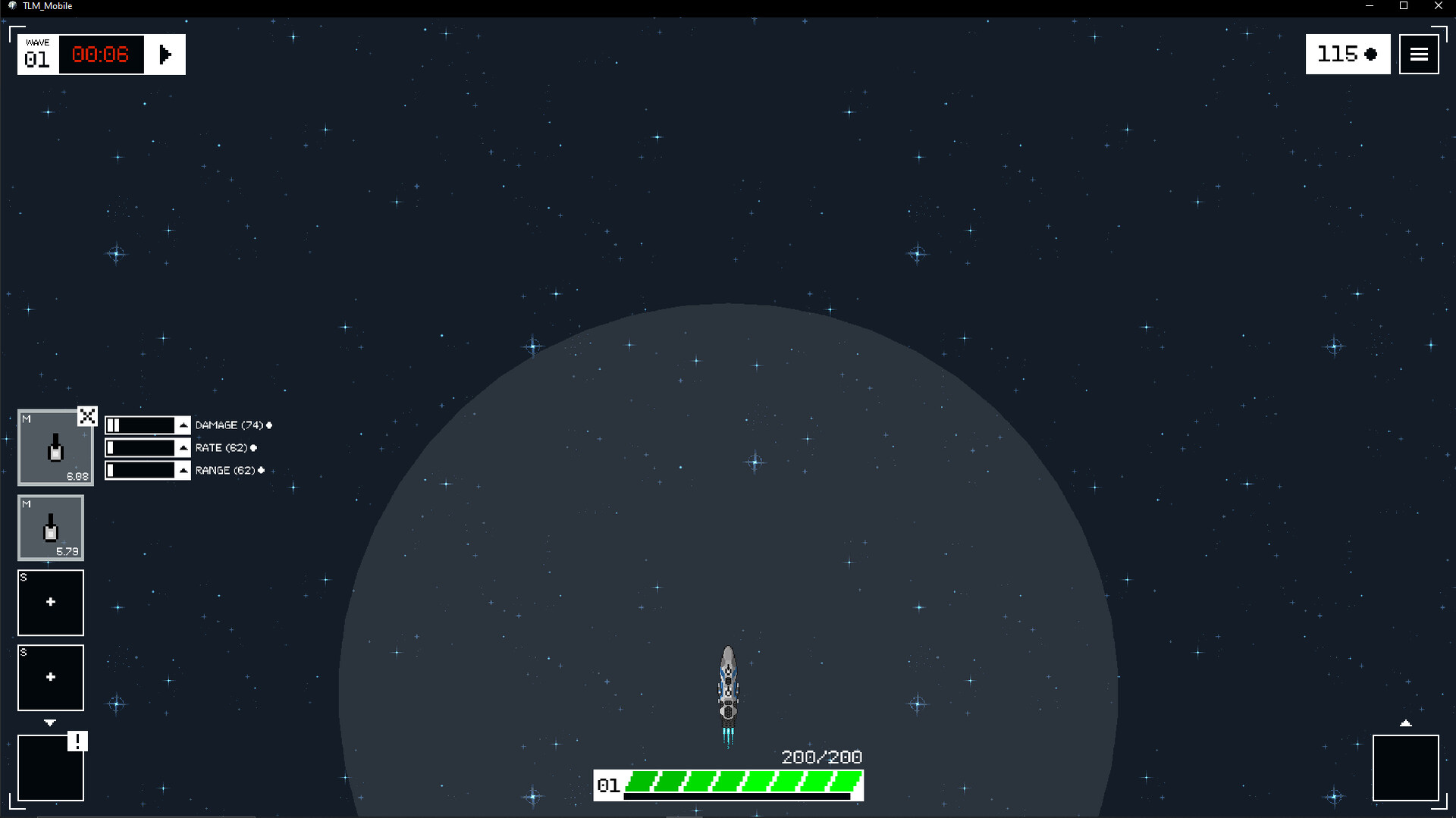The width and height of the screenshot is (1456, 818).
Task: Upgrade the DAMAGE stat for 74
Action: (x=183, y=425)
